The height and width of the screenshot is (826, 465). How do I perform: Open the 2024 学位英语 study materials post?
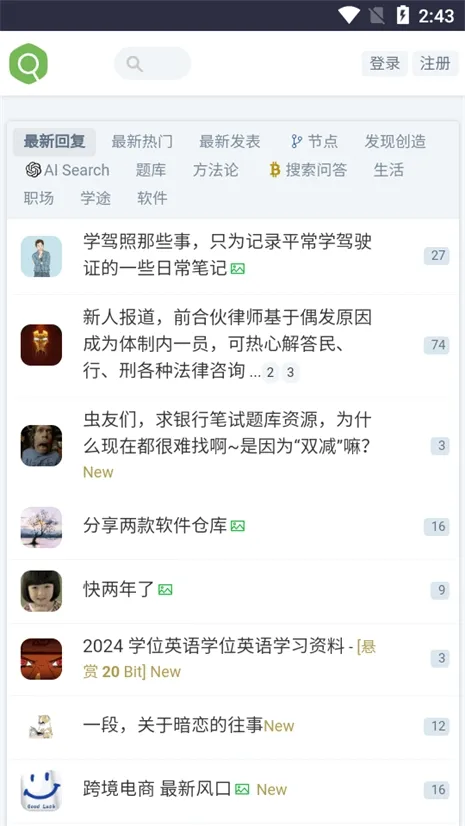(x=230, y=658)
